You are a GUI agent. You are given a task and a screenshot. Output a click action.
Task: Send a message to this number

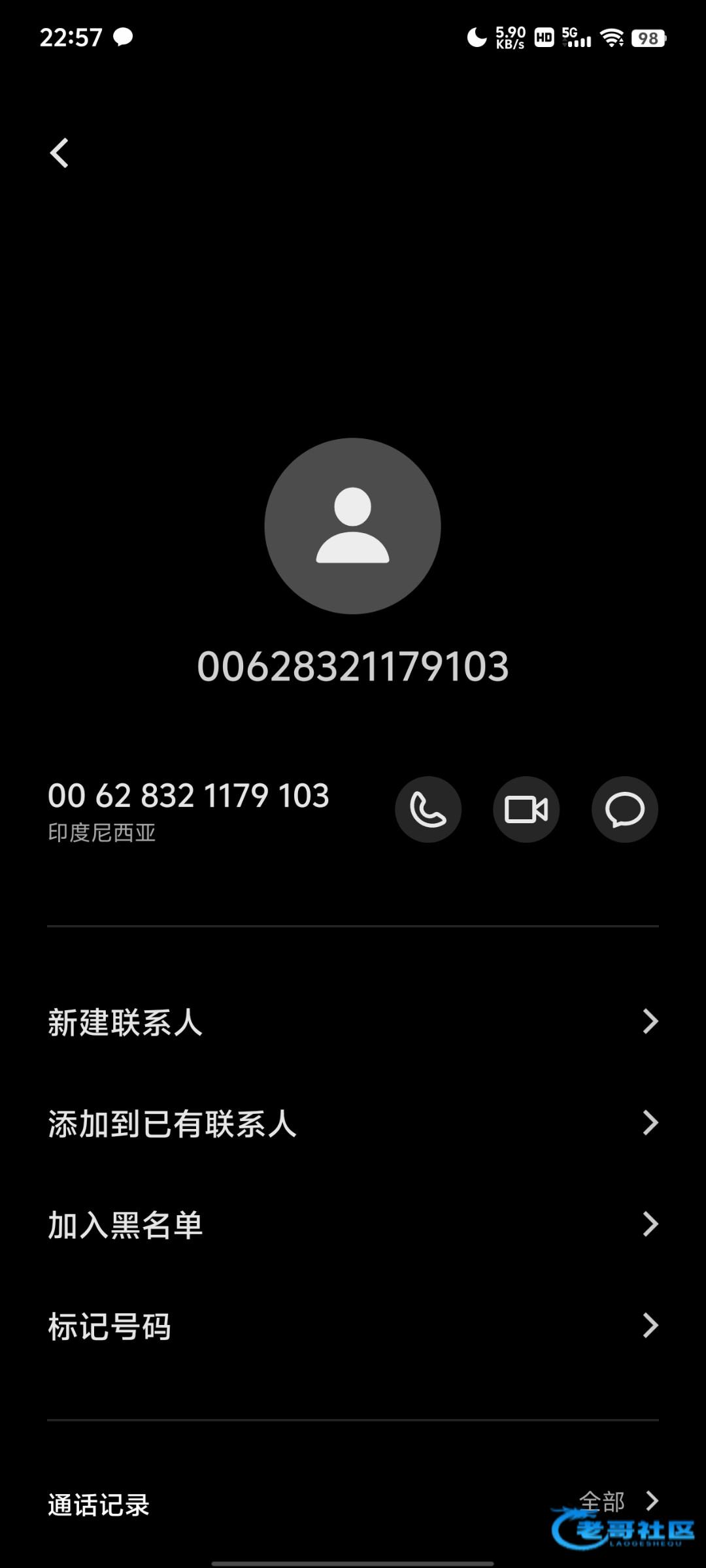tap(624, 809)
